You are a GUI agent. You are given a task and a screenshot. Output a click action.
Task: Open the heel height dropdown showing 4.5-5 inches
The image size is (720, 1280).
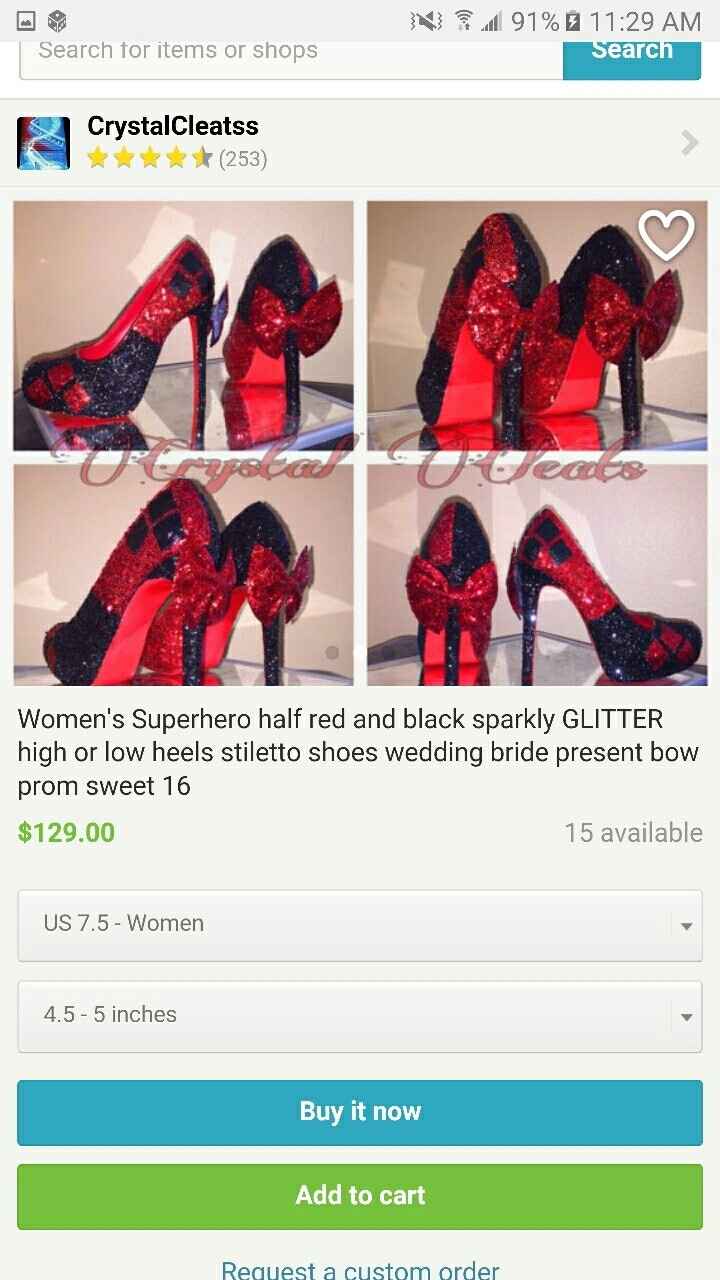click(x=360, y=1016)
